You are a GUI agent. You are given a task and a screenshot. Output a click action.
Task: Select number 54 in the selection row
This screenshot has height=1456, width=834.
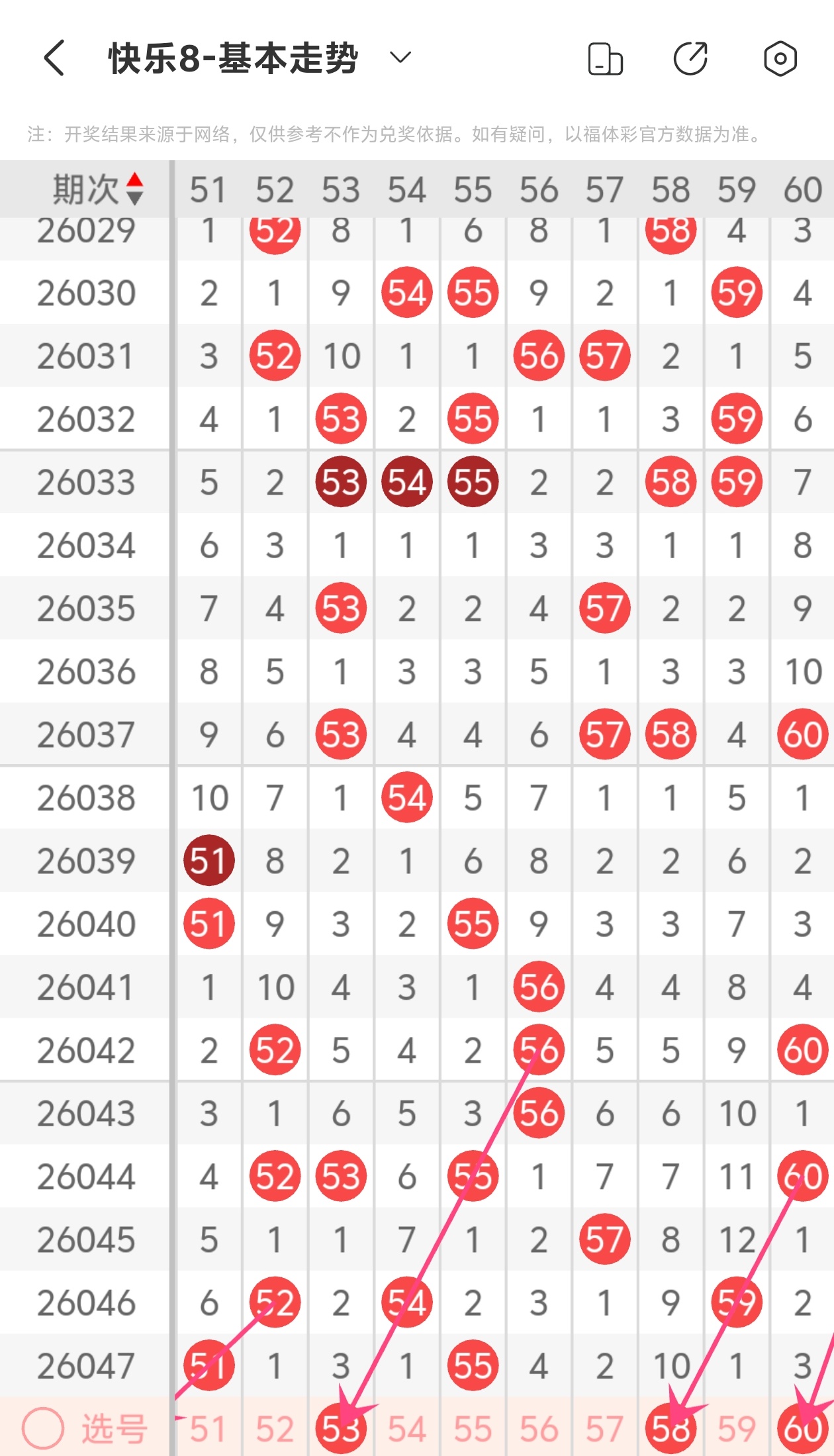pos(406,1429)
